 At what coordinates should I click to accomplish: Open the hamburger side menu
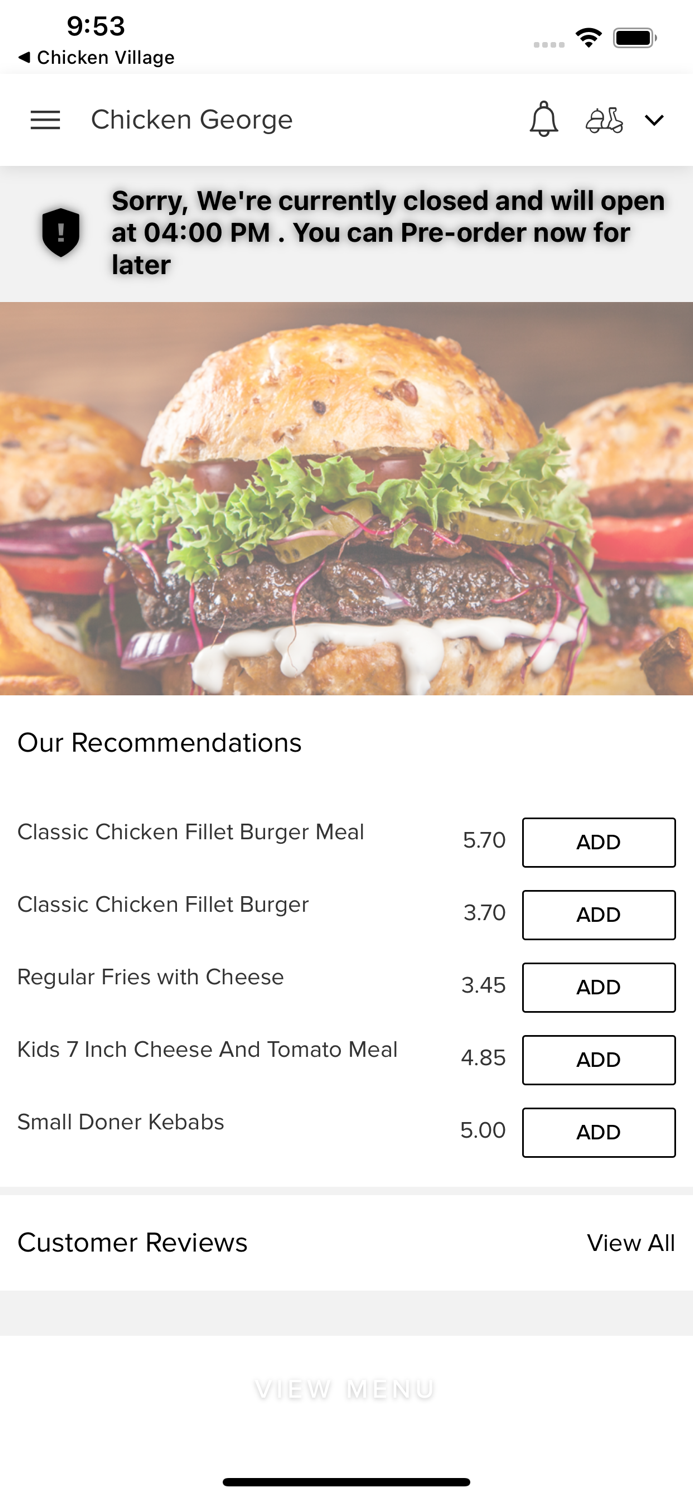(x=45, y=120)
